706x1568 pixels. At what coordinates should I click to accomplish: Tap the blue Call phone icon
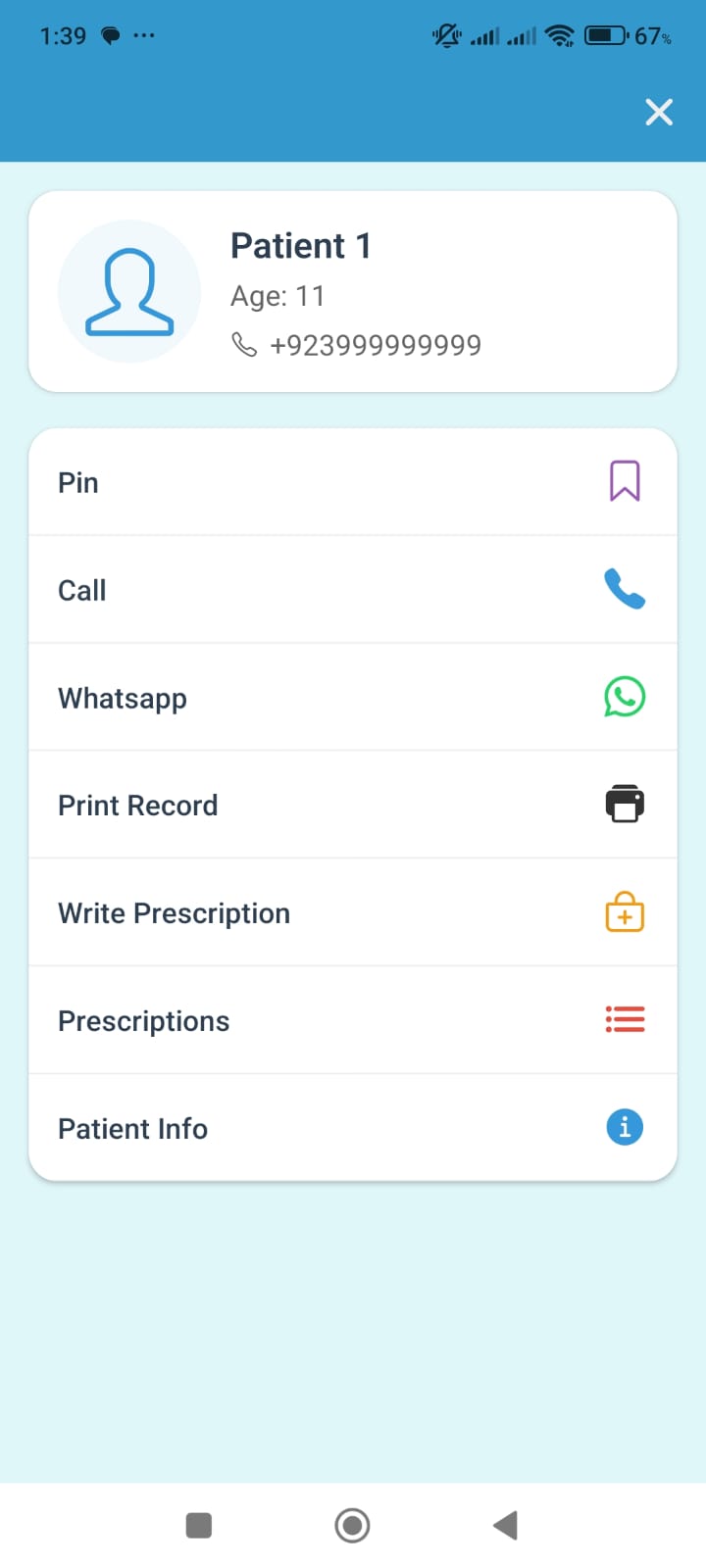point(625,588)
